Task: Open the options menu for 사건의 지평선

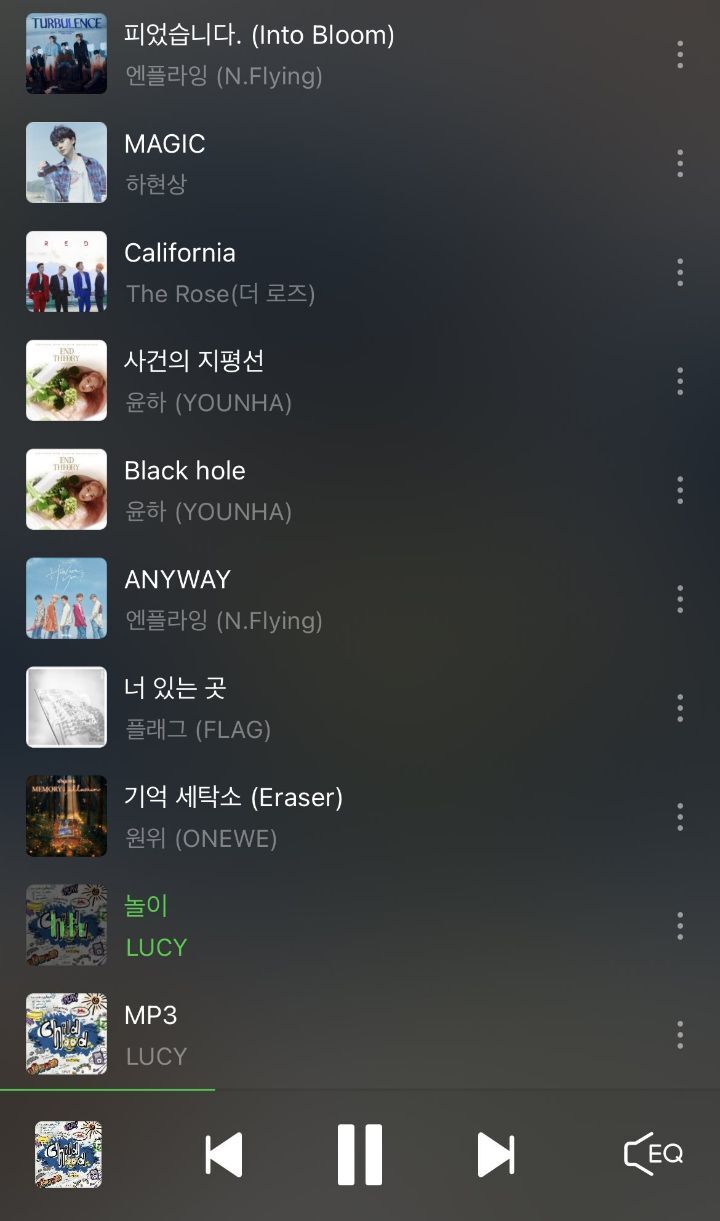Action: (681, 380)
